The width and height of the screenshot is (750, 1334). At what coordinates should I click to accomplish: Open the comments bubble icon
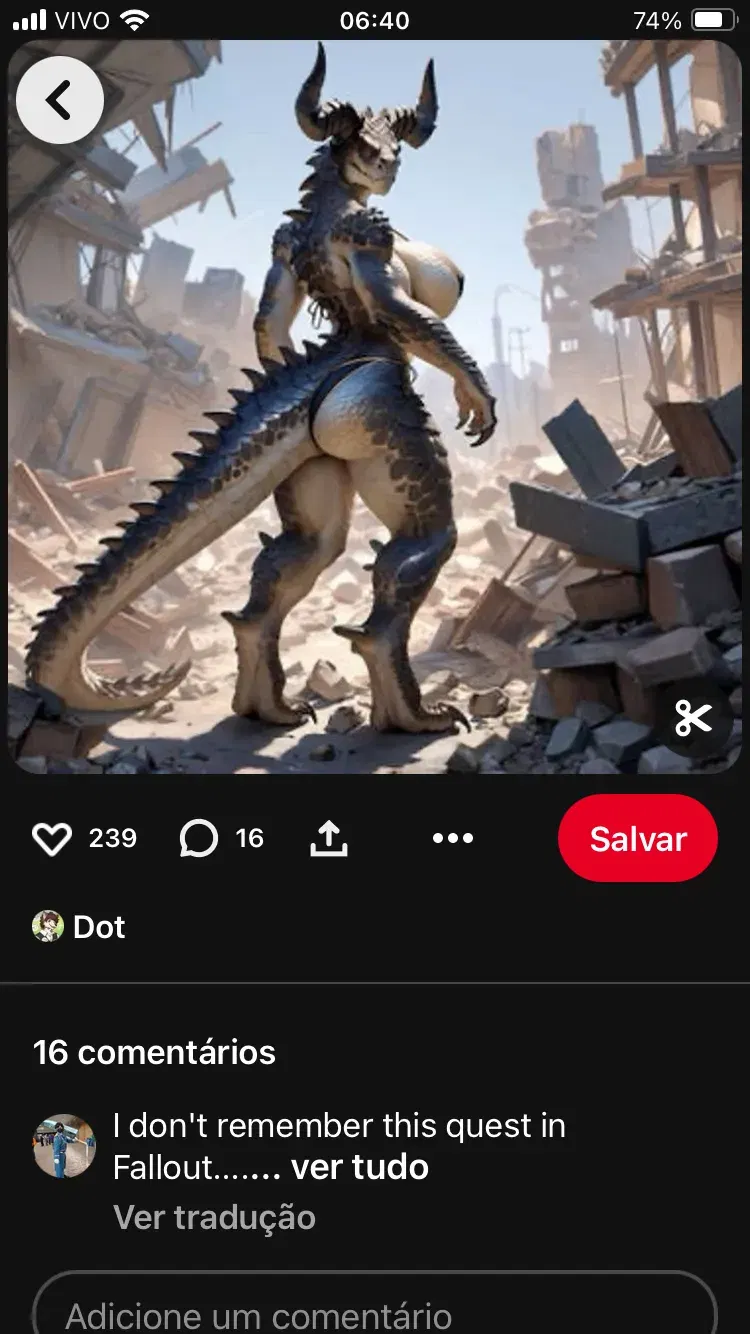pos(198,839)
